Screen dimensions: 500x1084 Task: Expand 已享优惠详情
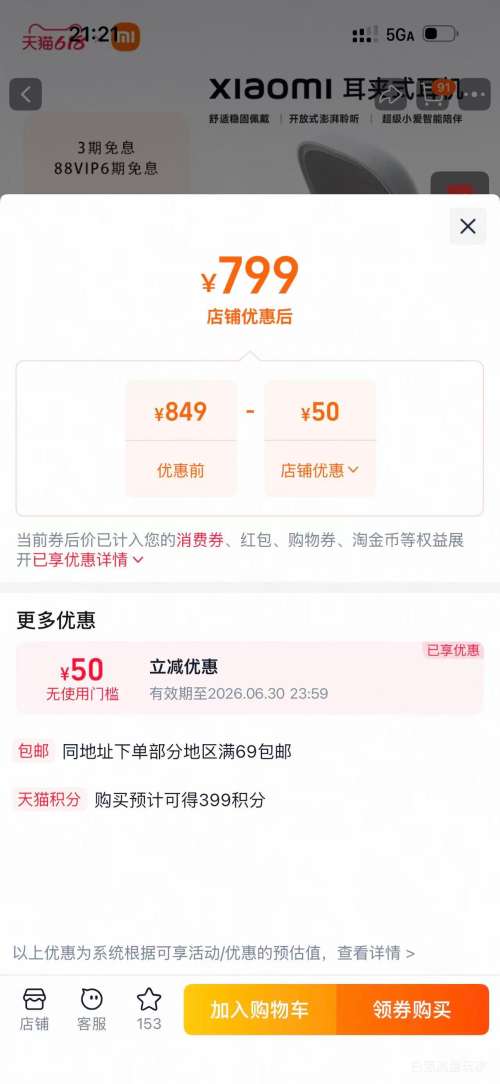(88, 560)
